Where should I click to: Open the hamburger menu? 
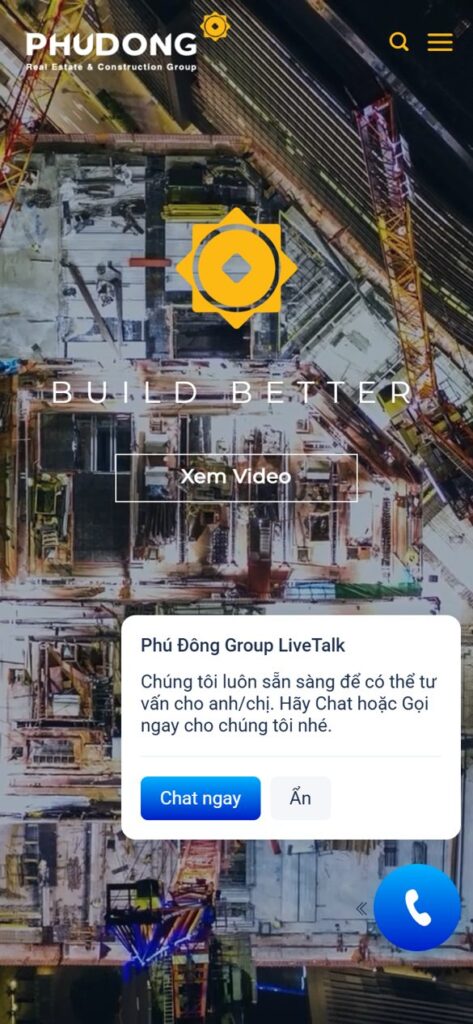point(440,42)
